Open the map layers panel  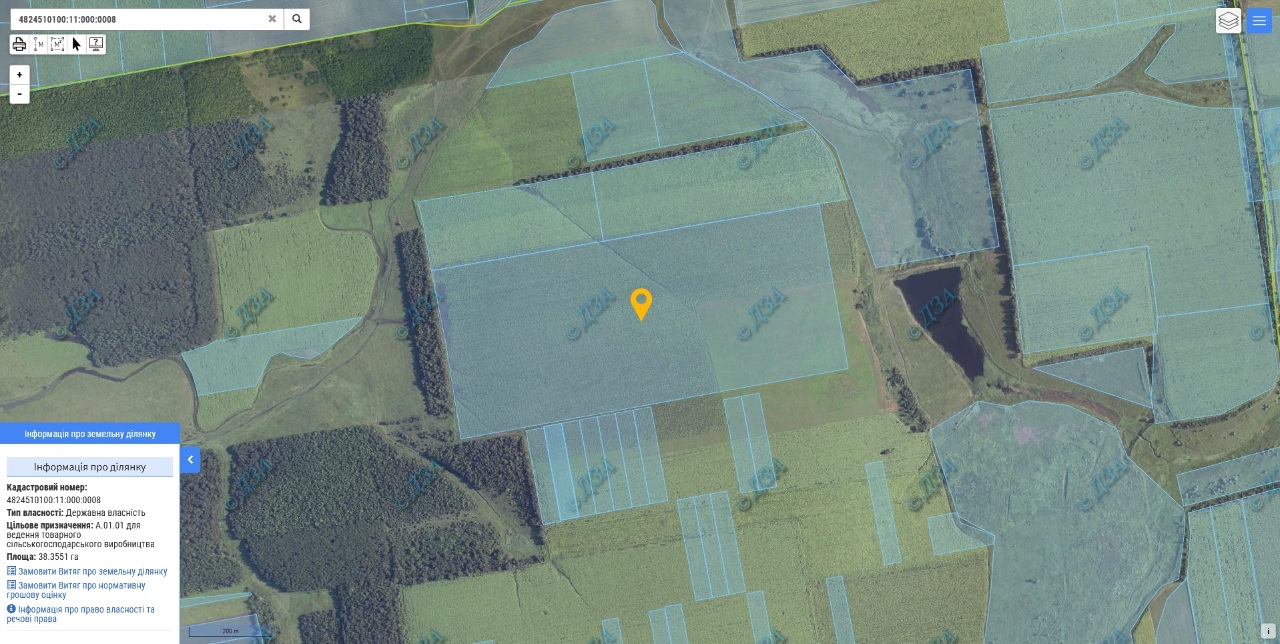(x=1228, y=20)
